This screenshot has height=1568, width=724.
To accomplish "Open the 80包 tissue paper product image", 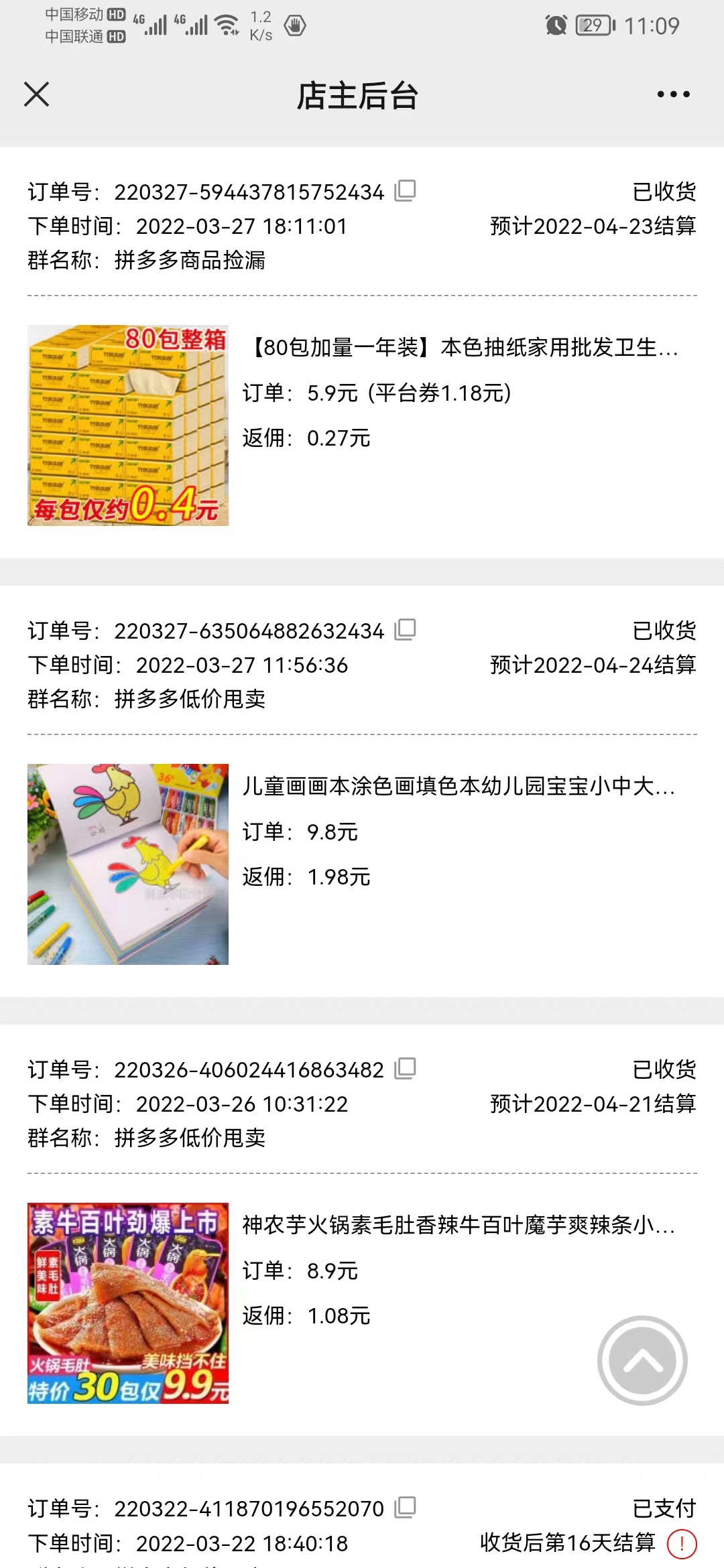I will [x=128, y=426].
